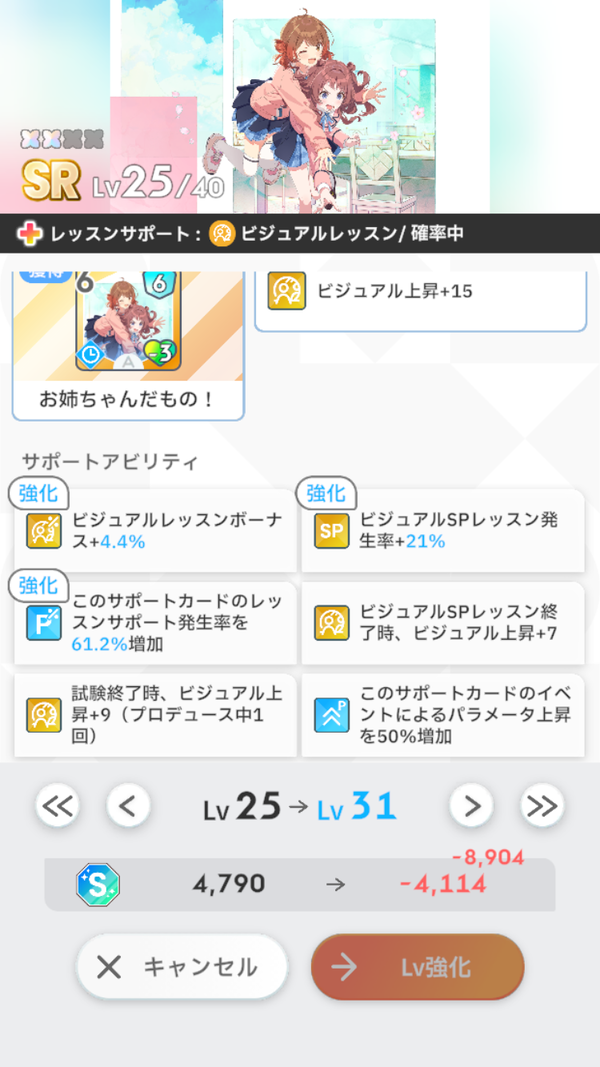The image size is (600, 1067).
Task: View the ビジュアルレッスンボーナス ability details
Action: point(155,531)
